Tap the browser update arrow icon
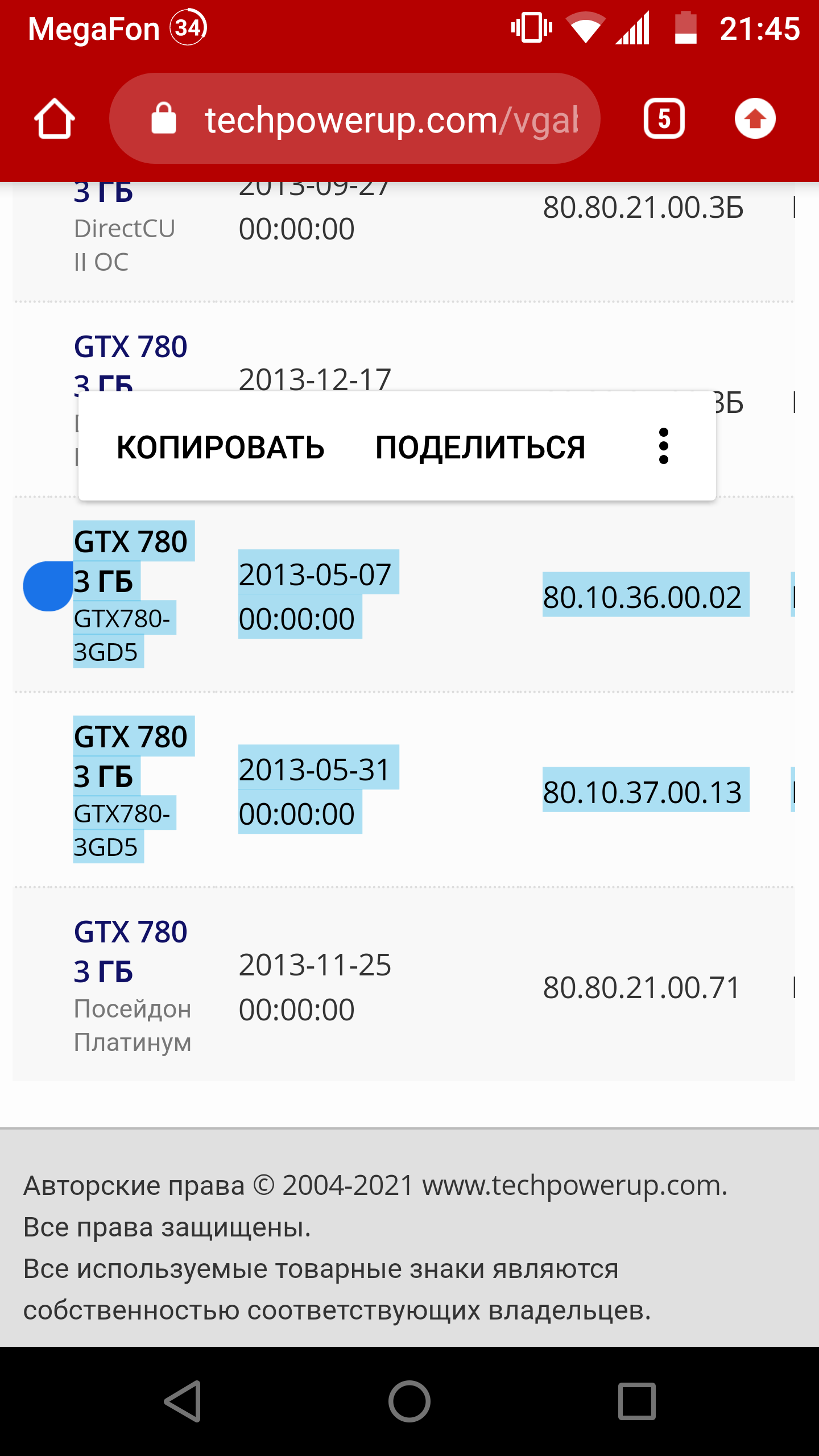This screenshot has height=1456, width=819. [755, 119]
